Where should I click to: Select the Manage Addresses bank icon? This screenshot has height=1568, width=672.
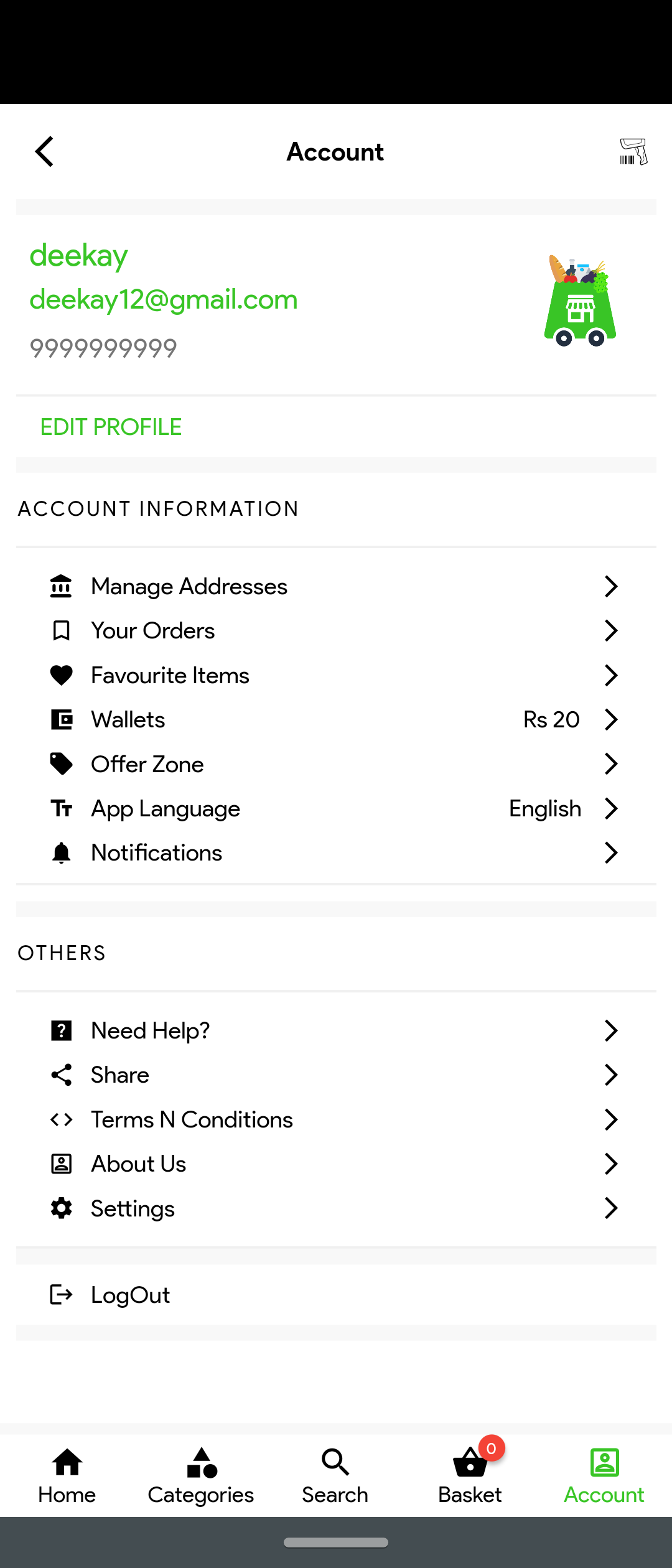60,586
